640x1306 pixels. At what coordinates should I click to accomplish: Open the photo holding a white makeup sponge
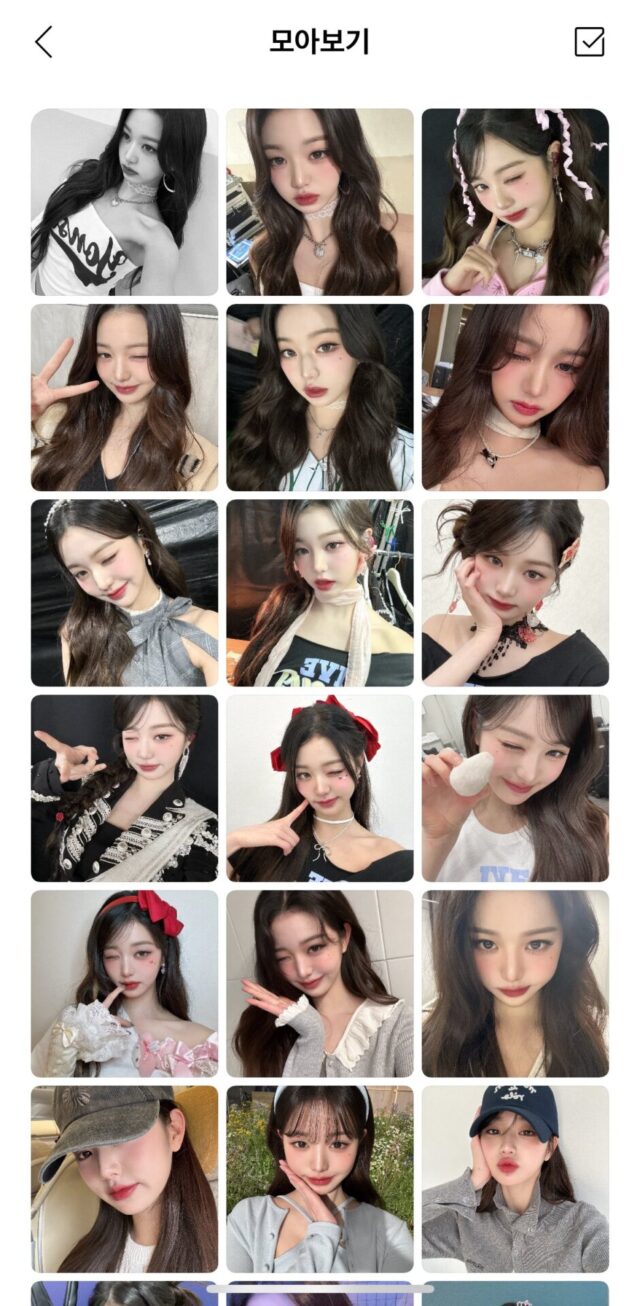[515, 788]
